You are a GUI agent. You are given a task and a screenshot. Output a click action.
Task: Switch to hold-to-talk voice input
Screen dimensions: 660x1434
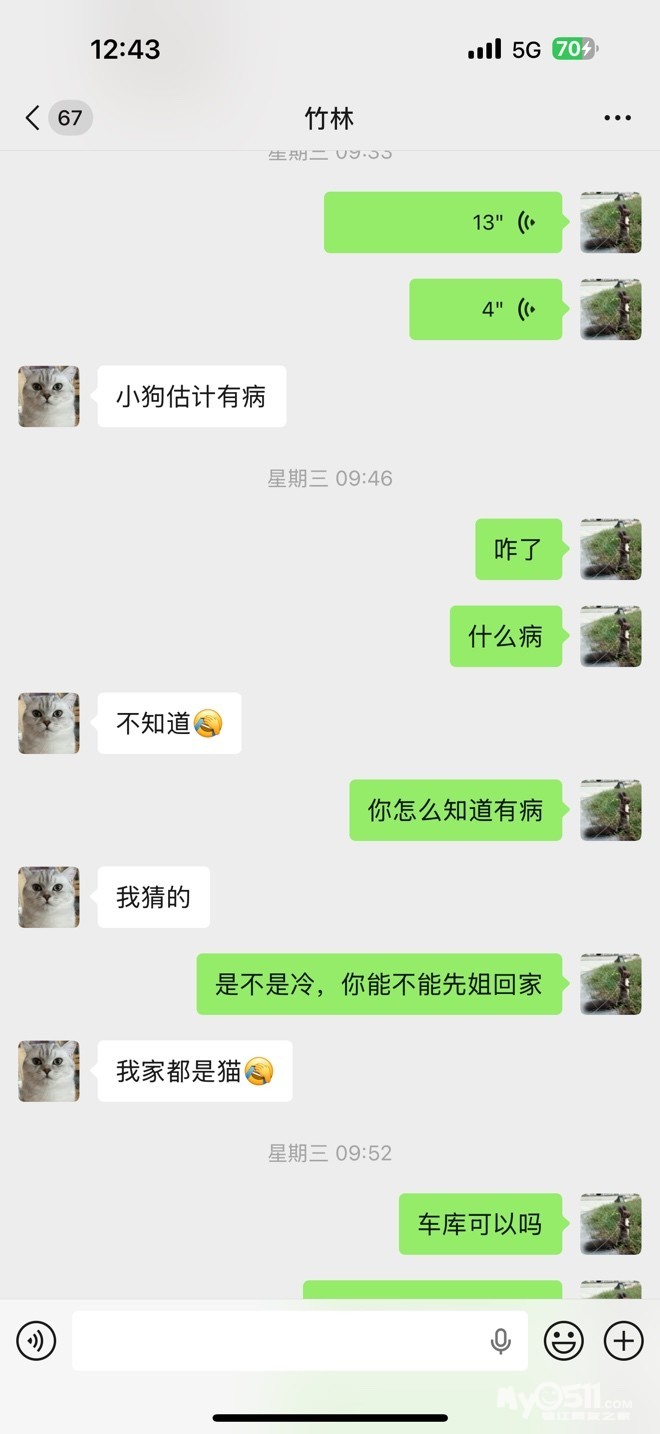point(36,1341)
